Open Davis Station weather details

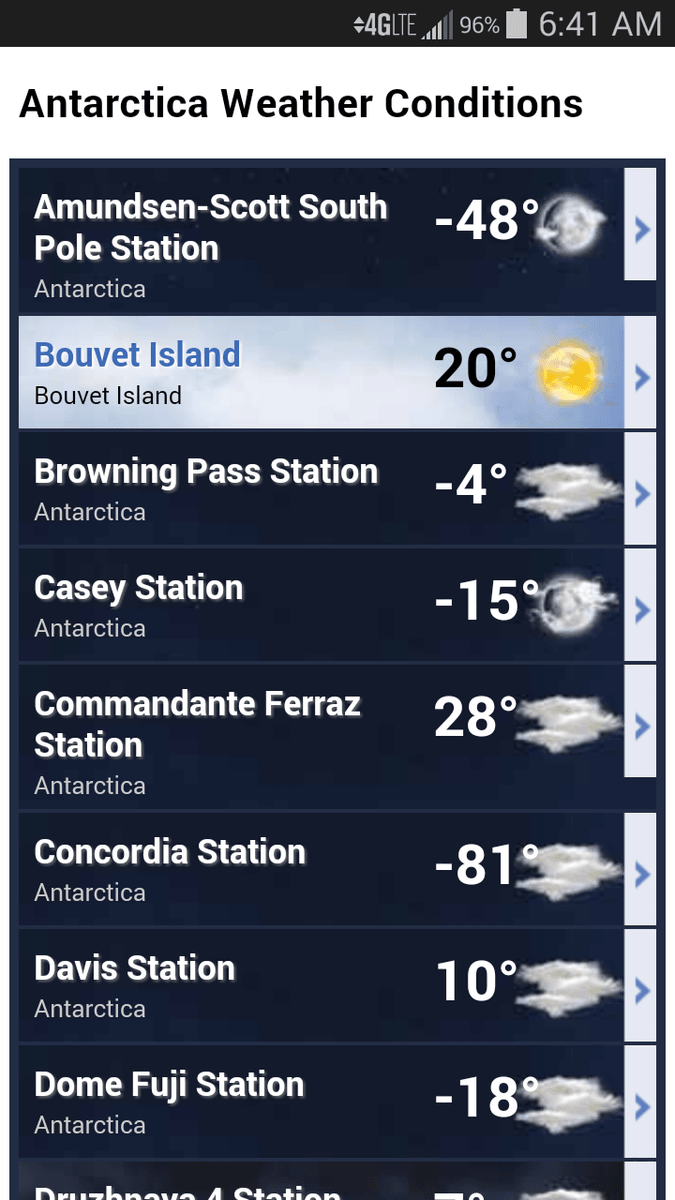click(320, 985)
